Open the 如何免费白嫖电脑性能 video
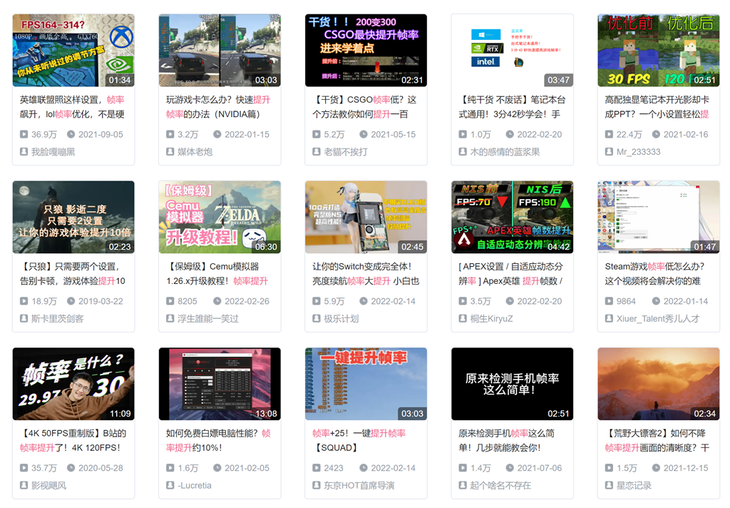This screenshot has width=730, height=508. tap(219, 384)
